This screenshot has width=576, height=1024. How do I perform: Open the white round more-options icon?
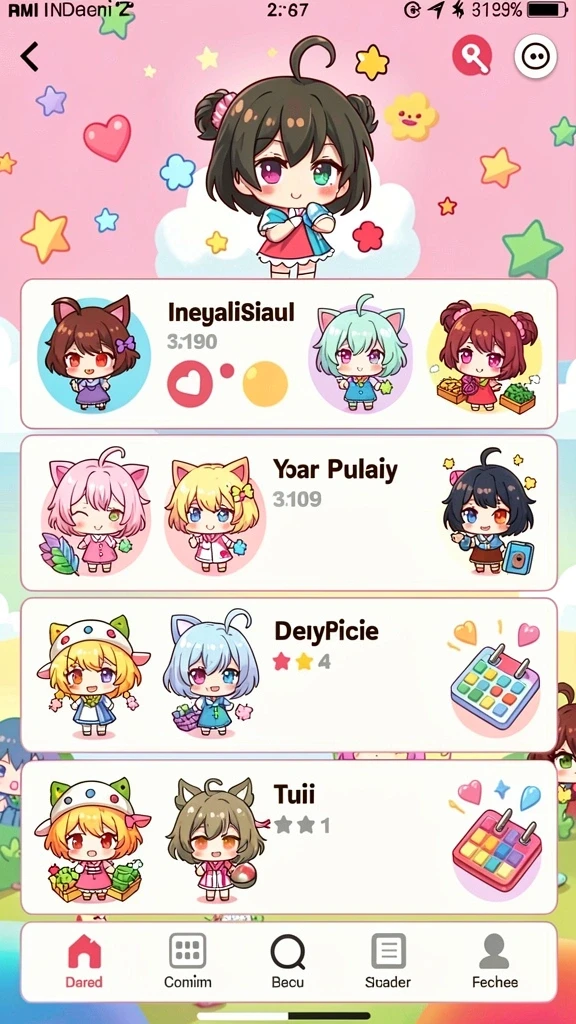536,57
